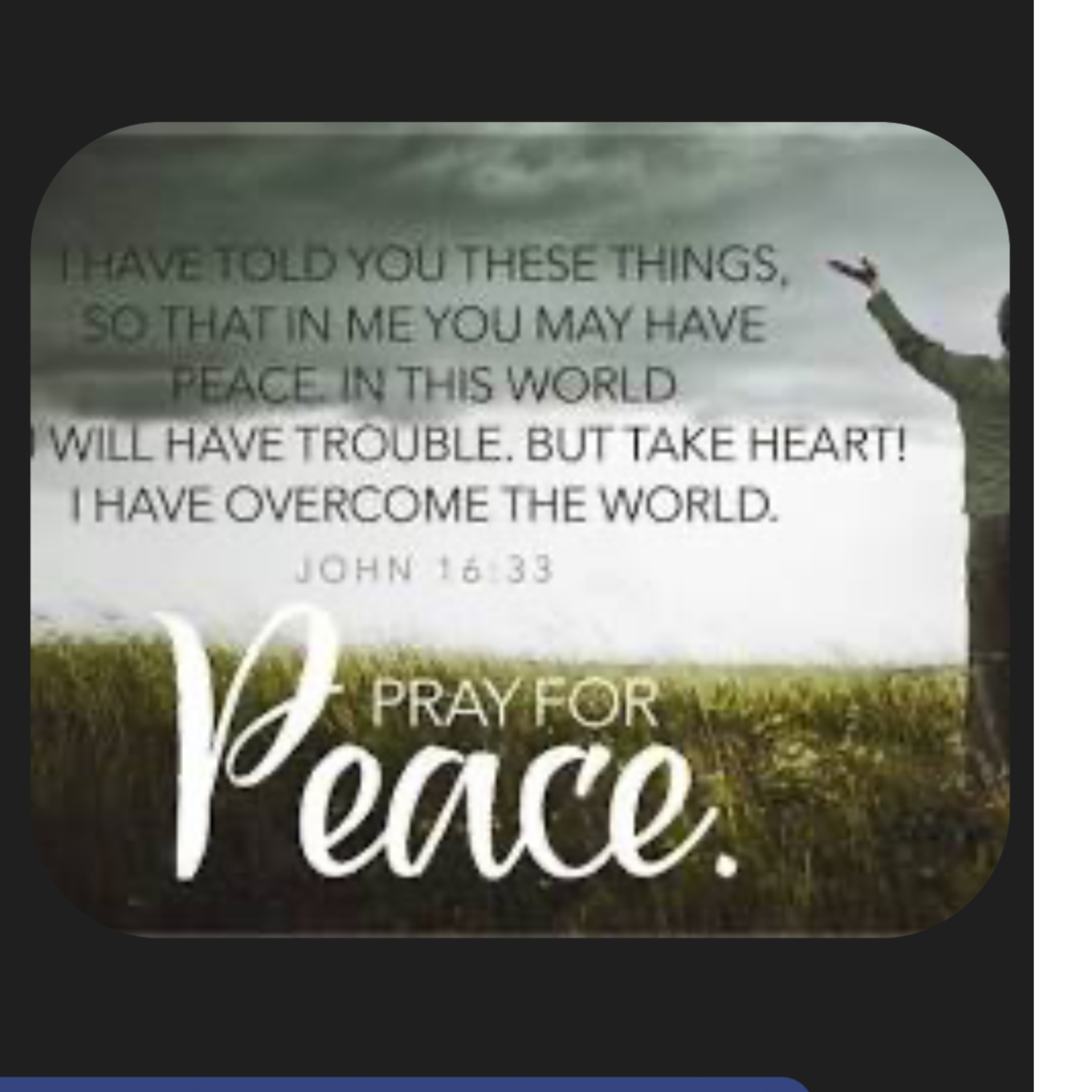
Task: Open the Pray for Peace image
Action: click(x=520, y=529)
